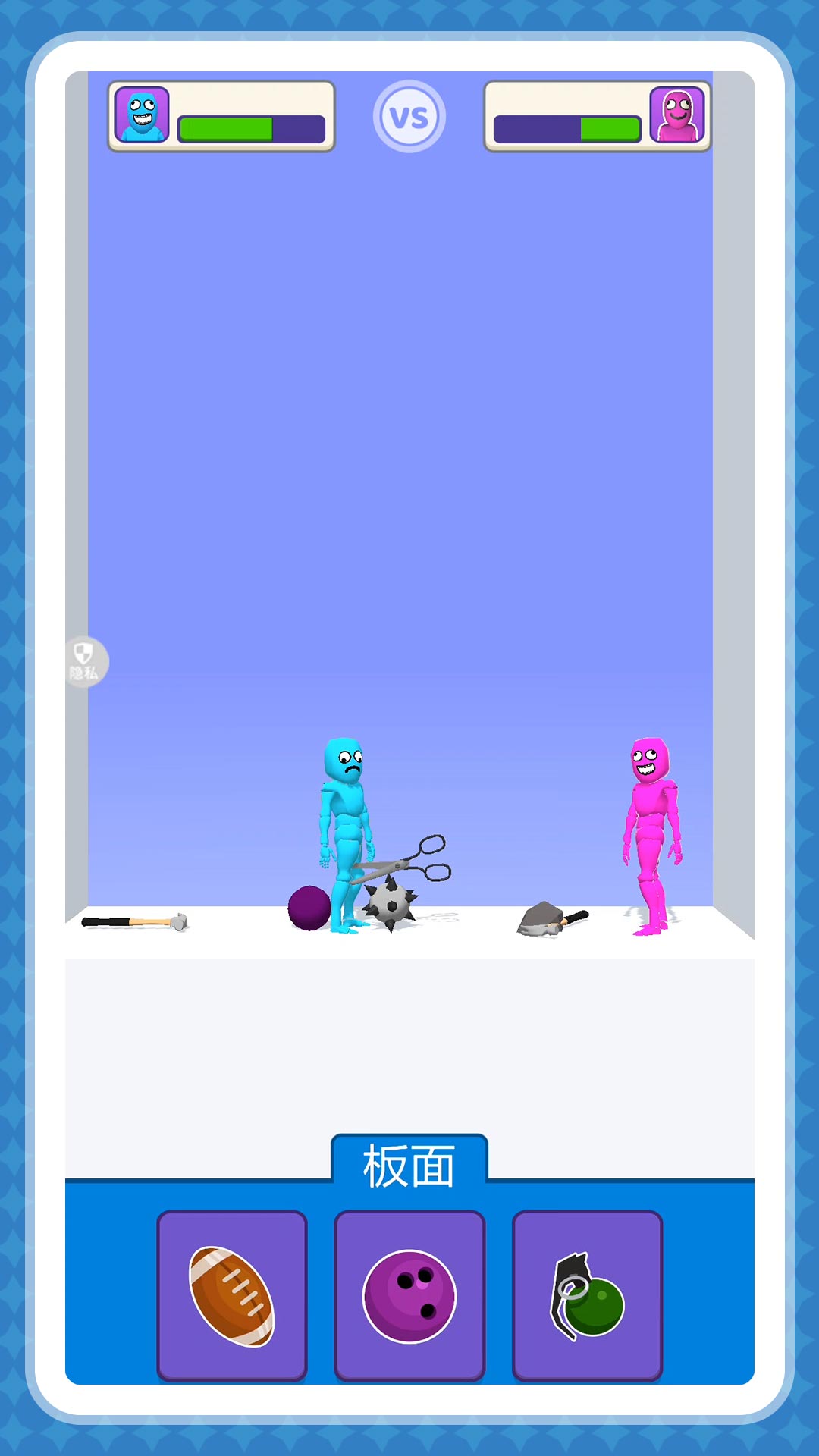
Task: Pick the green grenade card
Action: tap(588, 1295)
